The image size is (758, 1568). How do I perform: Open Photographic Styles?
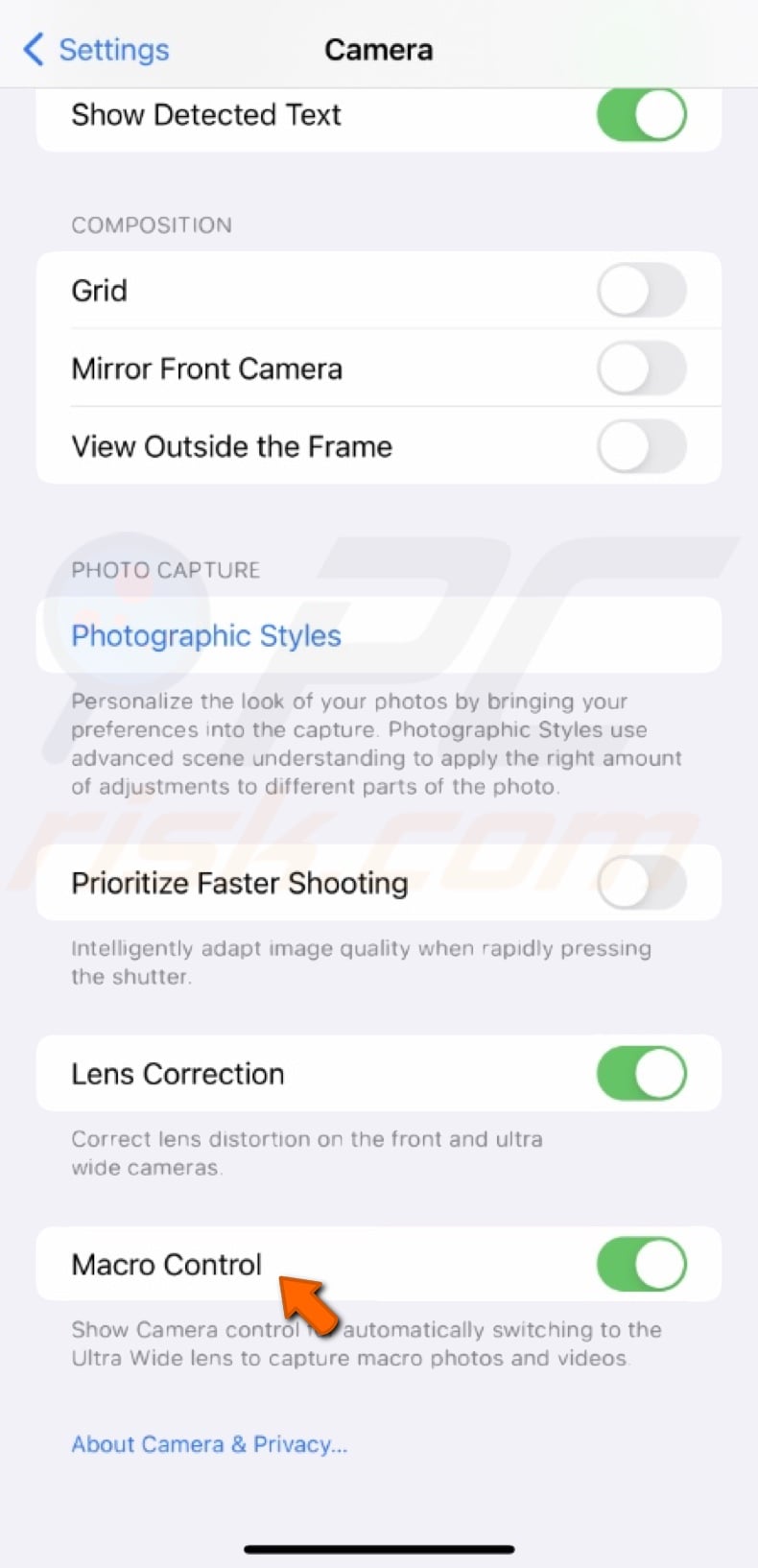point(206,635)
